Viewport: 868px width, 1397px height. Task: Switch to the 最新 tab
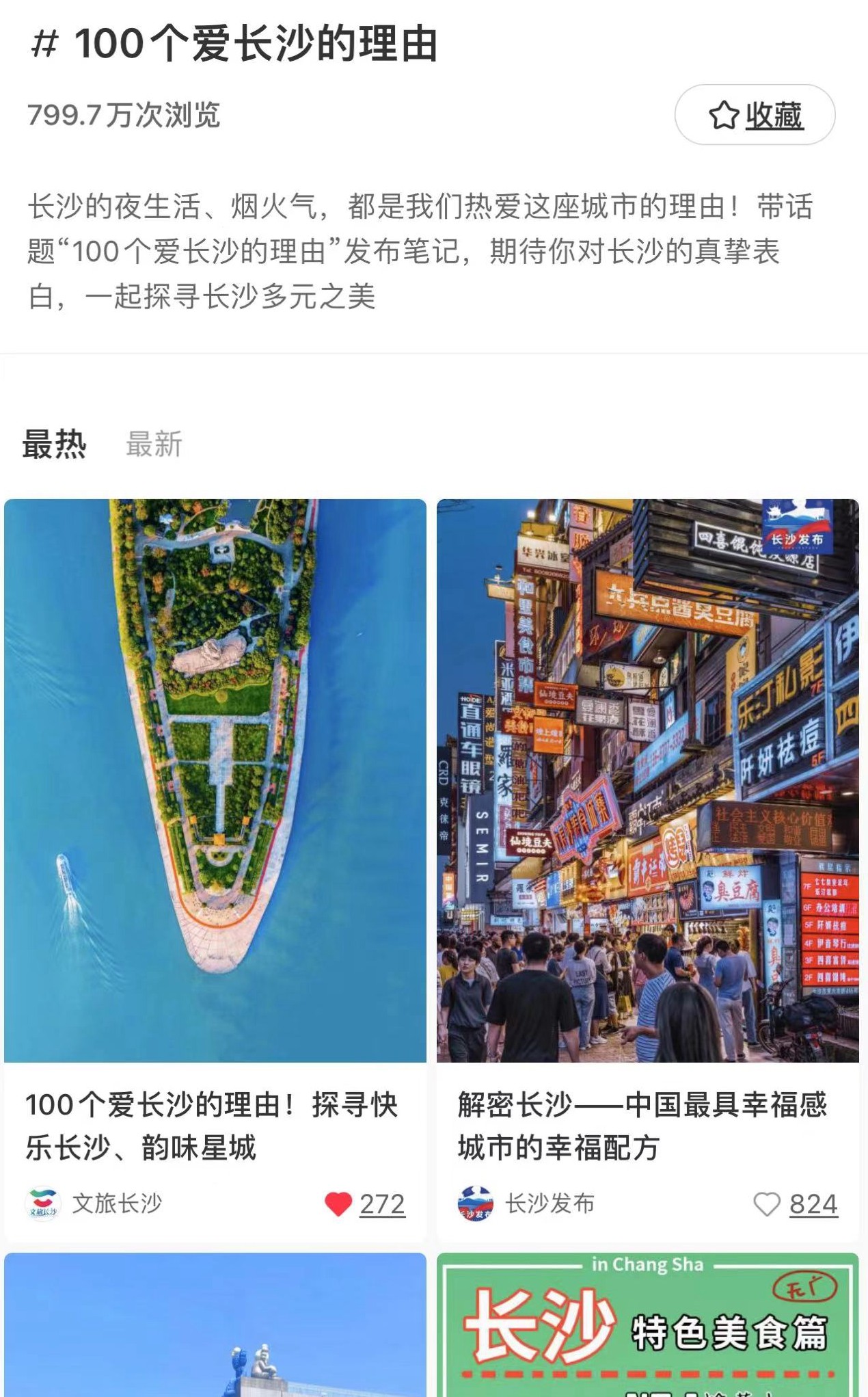pos(154,444)
